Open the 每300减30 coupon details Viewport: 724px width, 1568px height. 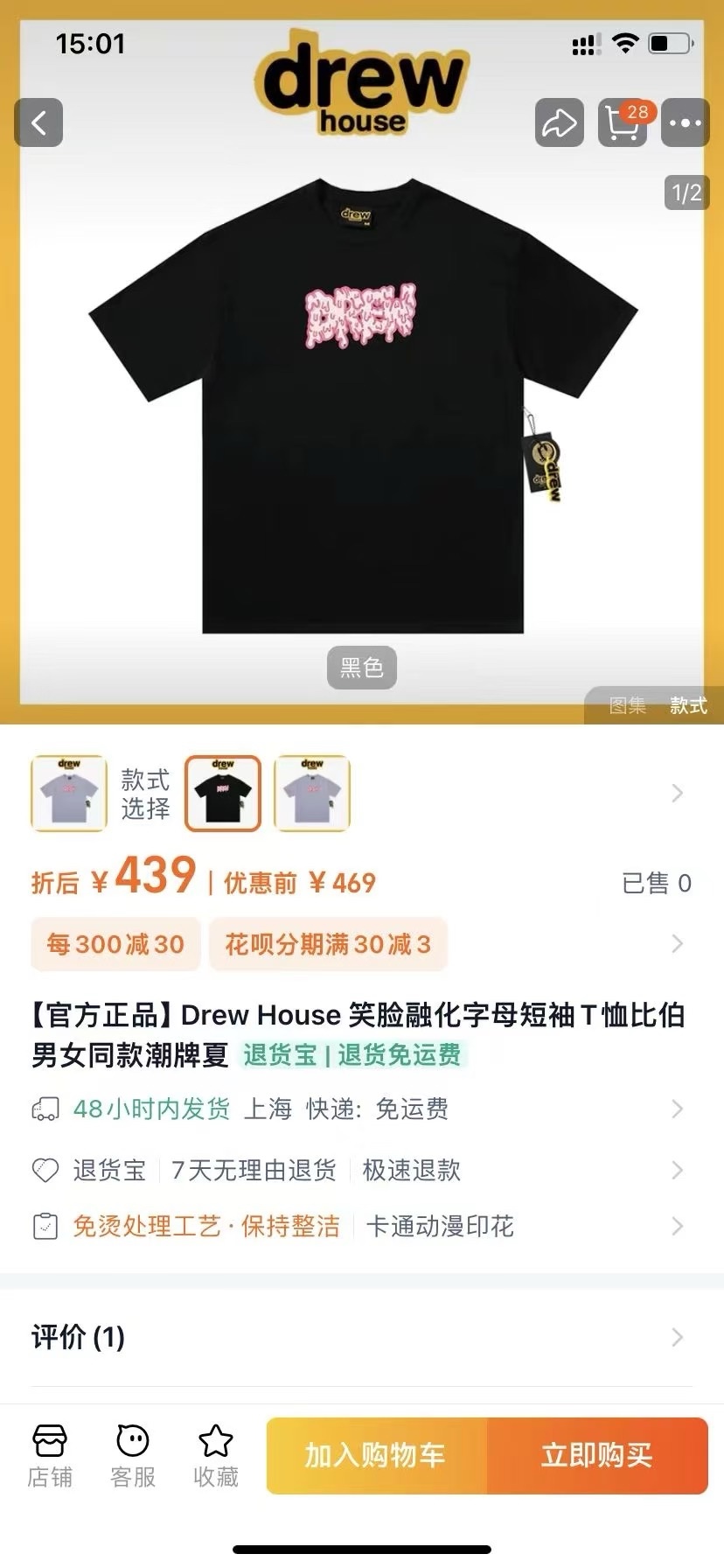115,944
